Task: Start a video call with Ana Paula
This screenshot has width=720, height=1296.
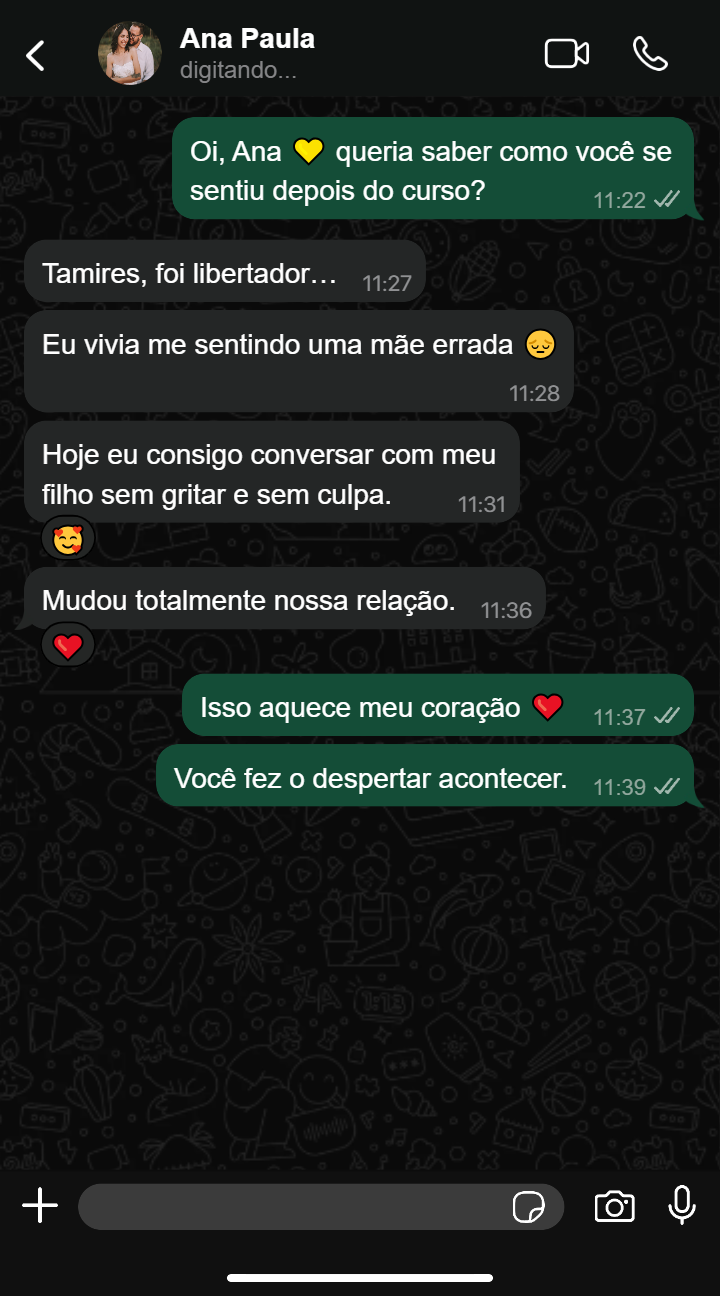Action: [x=566, y=54]
